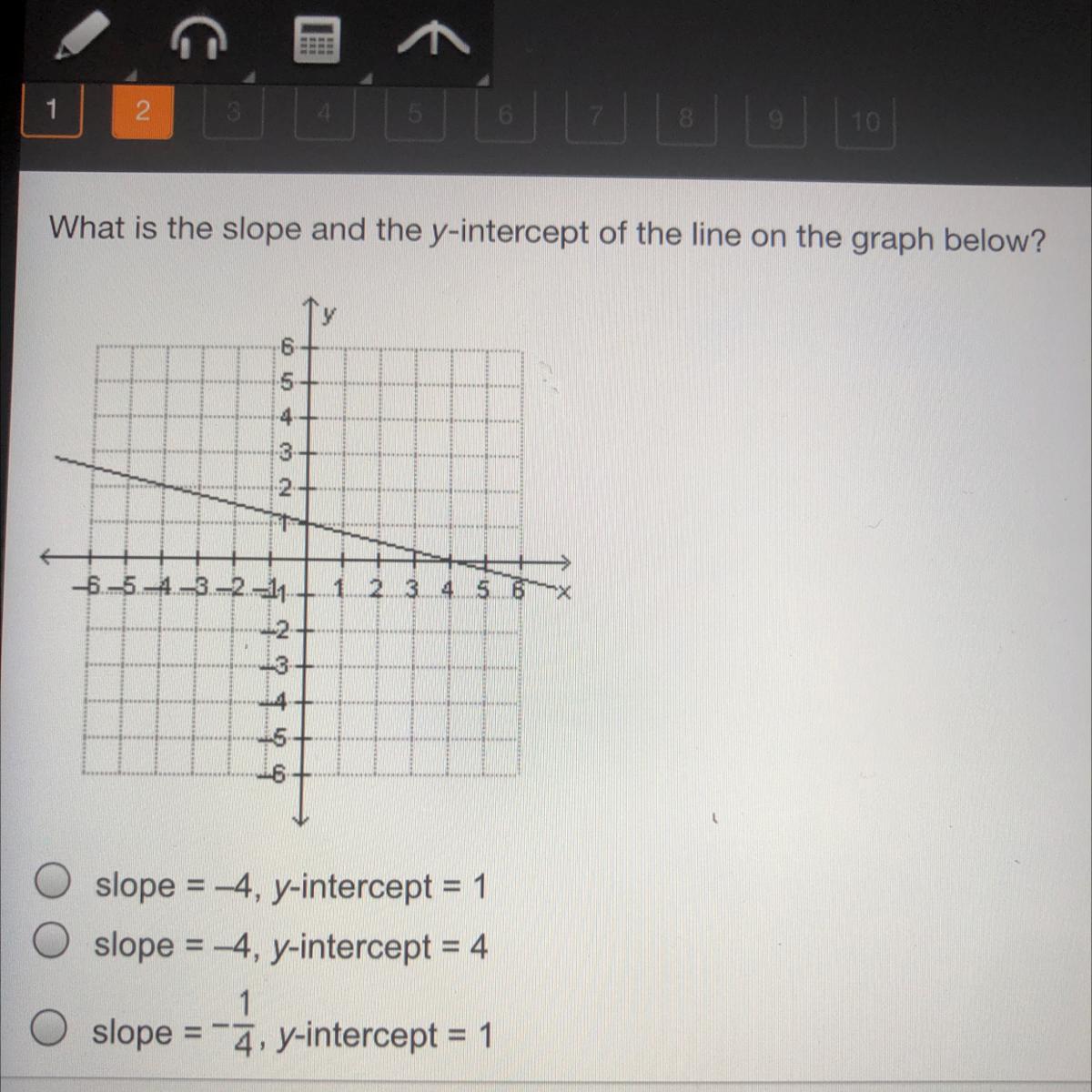The width and height of the screenshot is (1092, 1092).
Task: Tap the upward arrow toolbar icon
Action: (434, 40)
